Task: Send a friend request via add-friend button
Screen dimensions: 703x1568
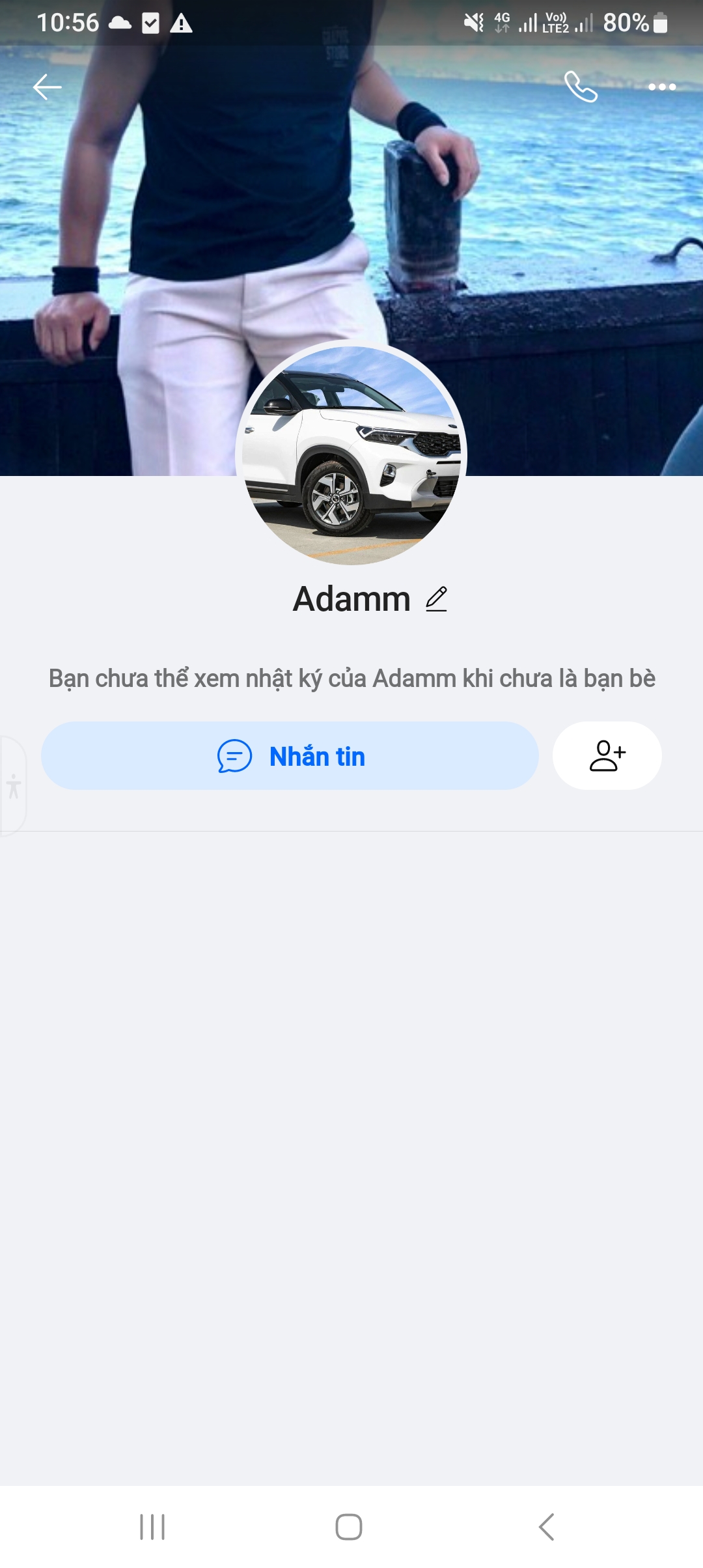Action: click(607, 756)
